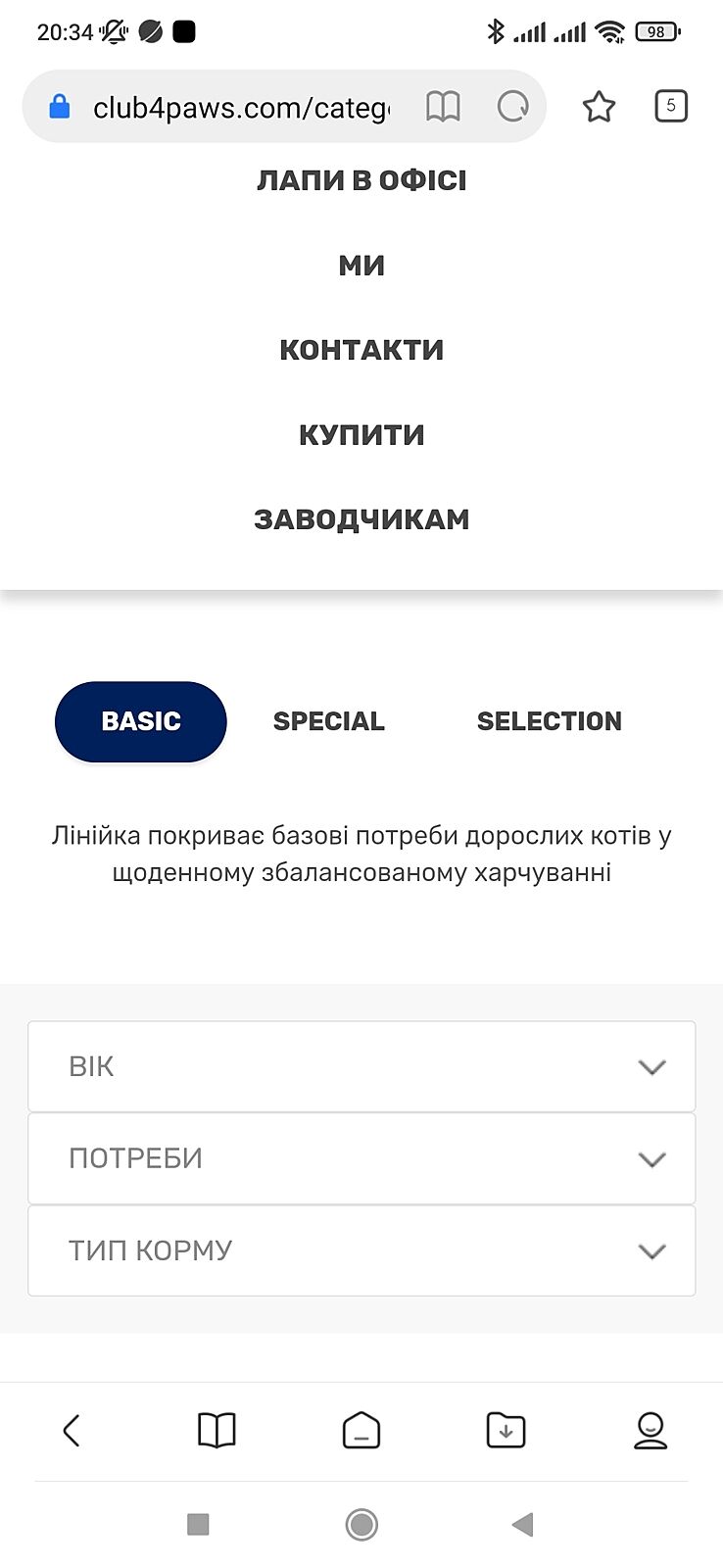Tap the address bar with club4paws.com

point(240,107)
